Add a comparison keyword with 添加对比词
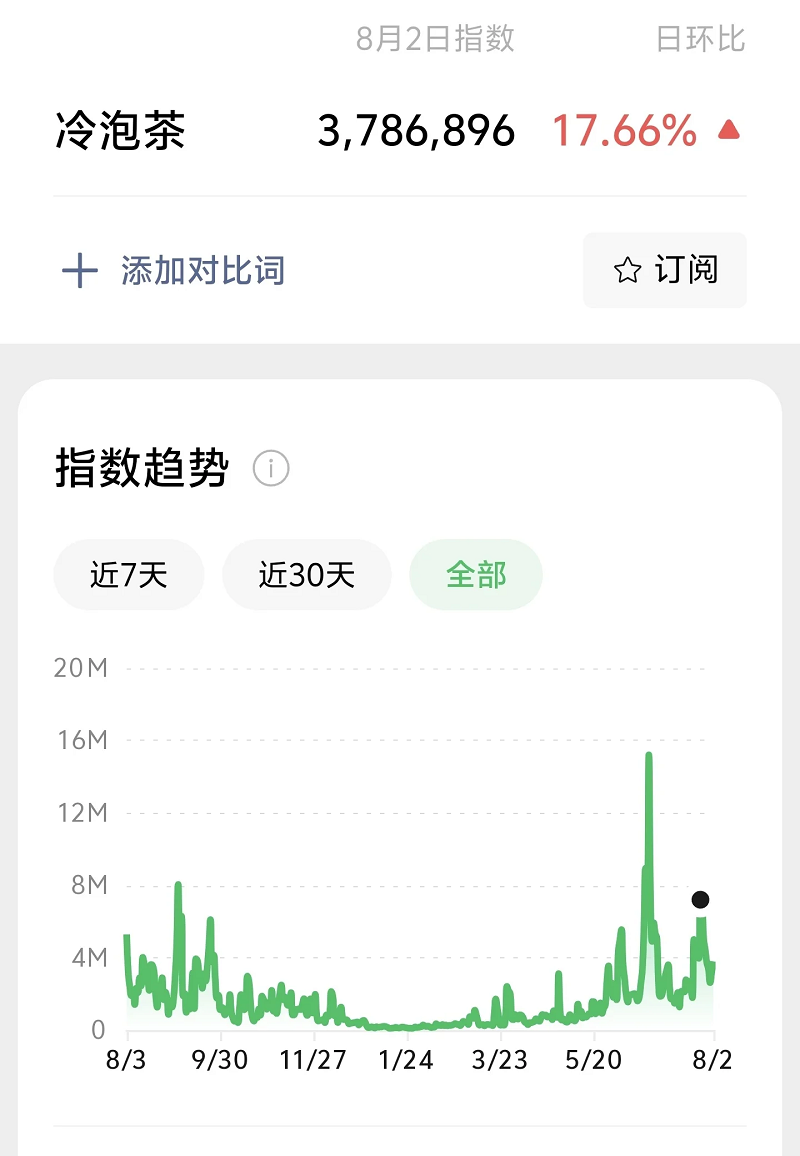 point(173,271)
